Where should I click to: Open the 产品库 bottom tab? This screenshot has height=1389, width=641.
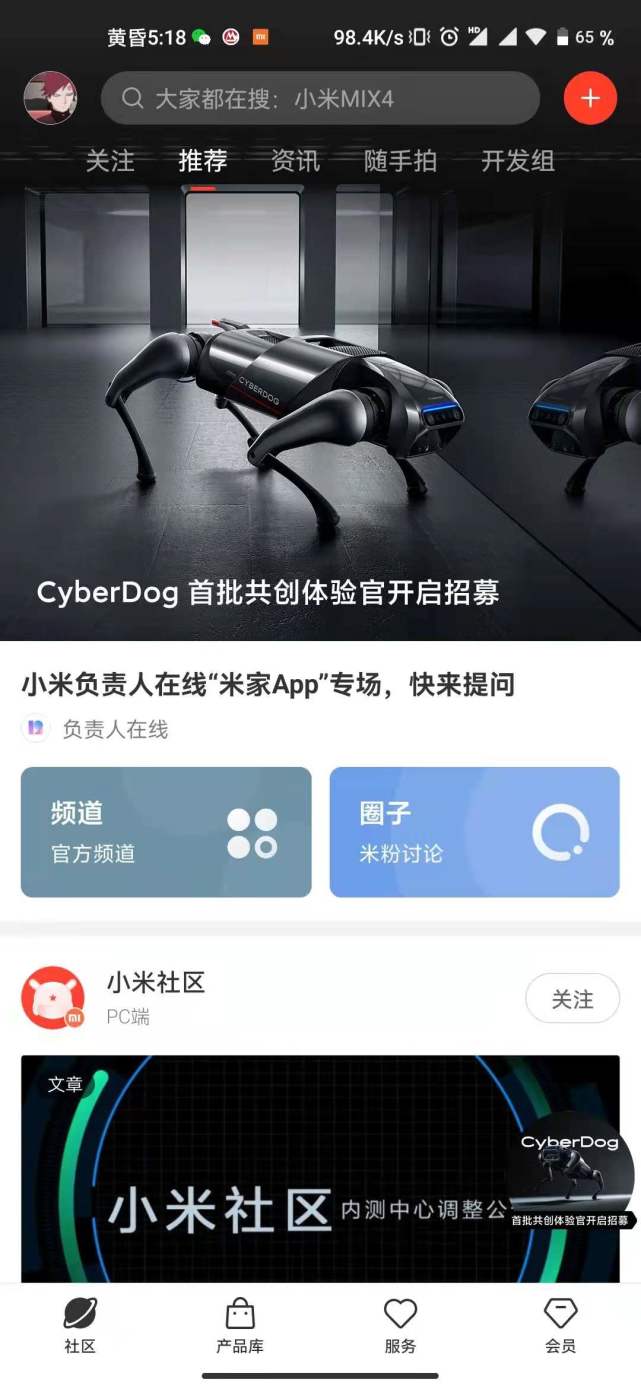coord(240,1326)
